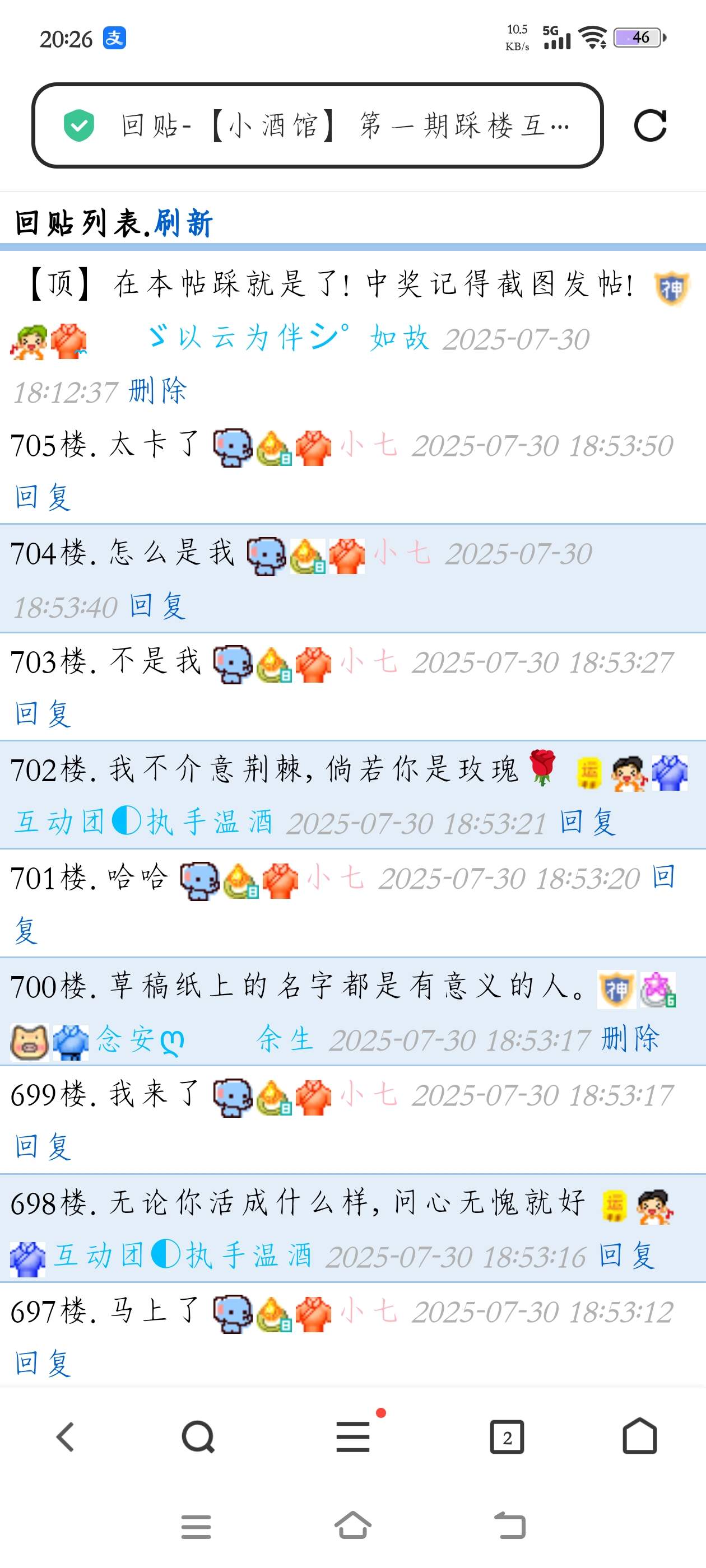Screen dimensions: 706x1568
Task: Open the browser search icon
Action: pyautogui.click(x=198, y=1437)
